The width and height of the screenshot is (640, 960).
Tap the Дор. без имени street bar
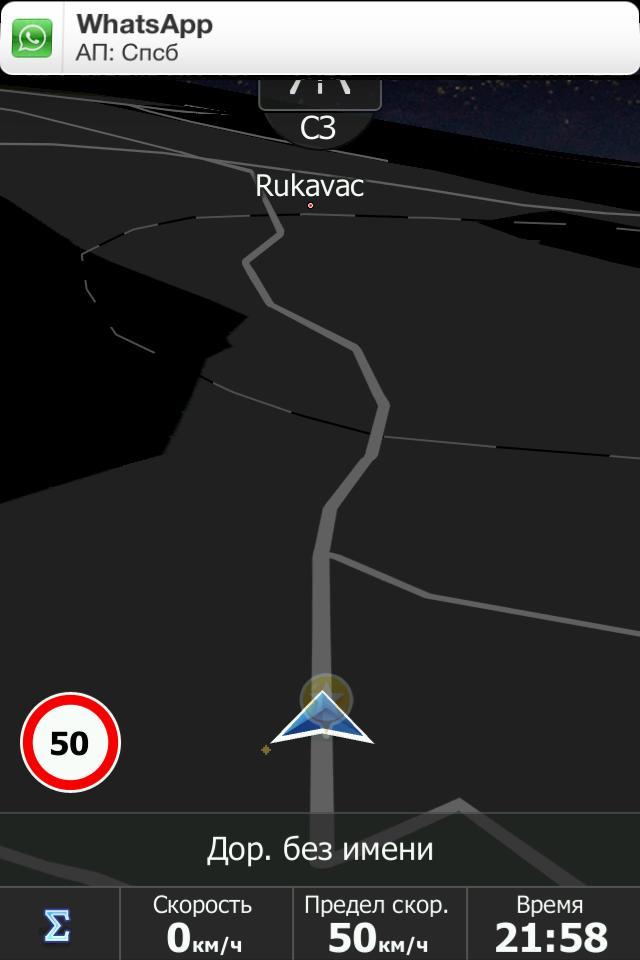[x=320, y=850]
